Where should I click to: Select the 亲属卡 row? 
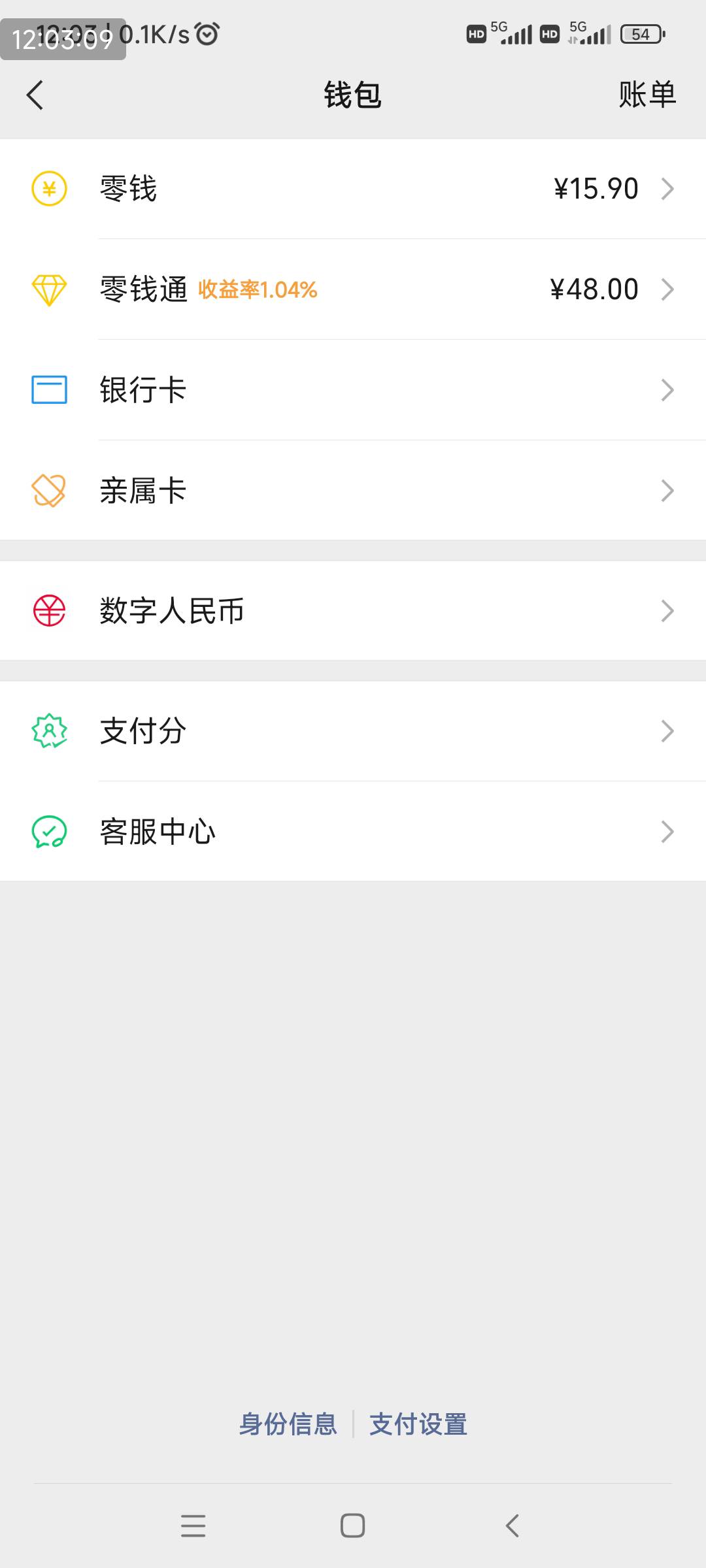click(x=353, y=491)
